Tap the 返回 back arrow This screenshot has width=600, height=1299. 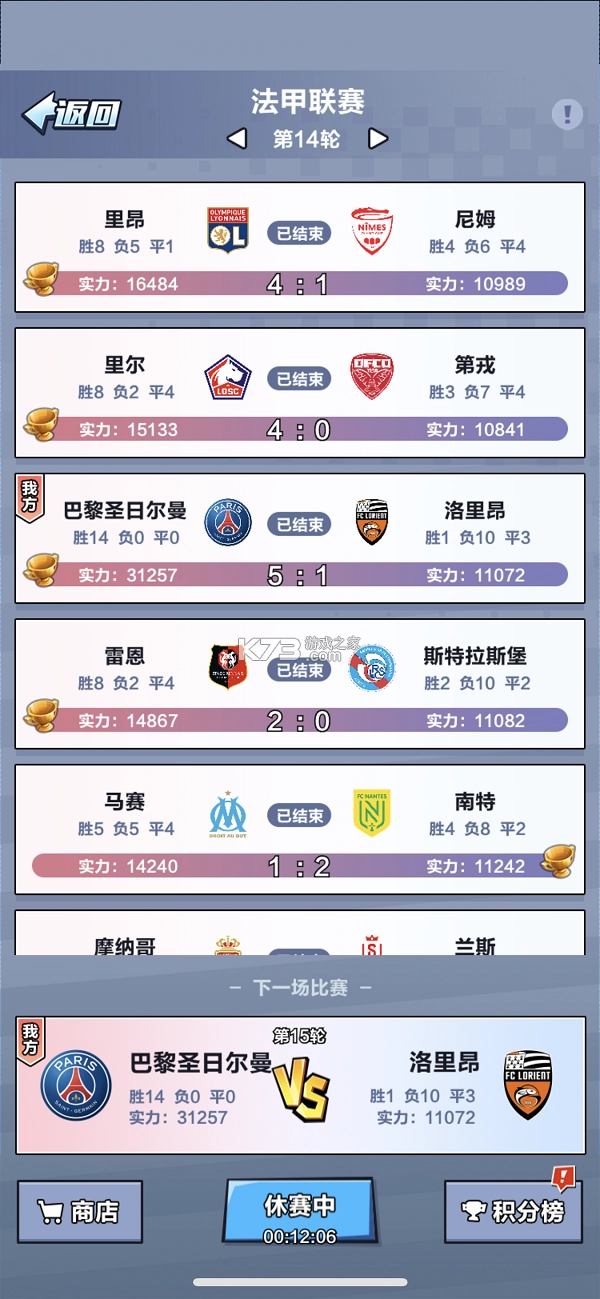pos(72,113)
